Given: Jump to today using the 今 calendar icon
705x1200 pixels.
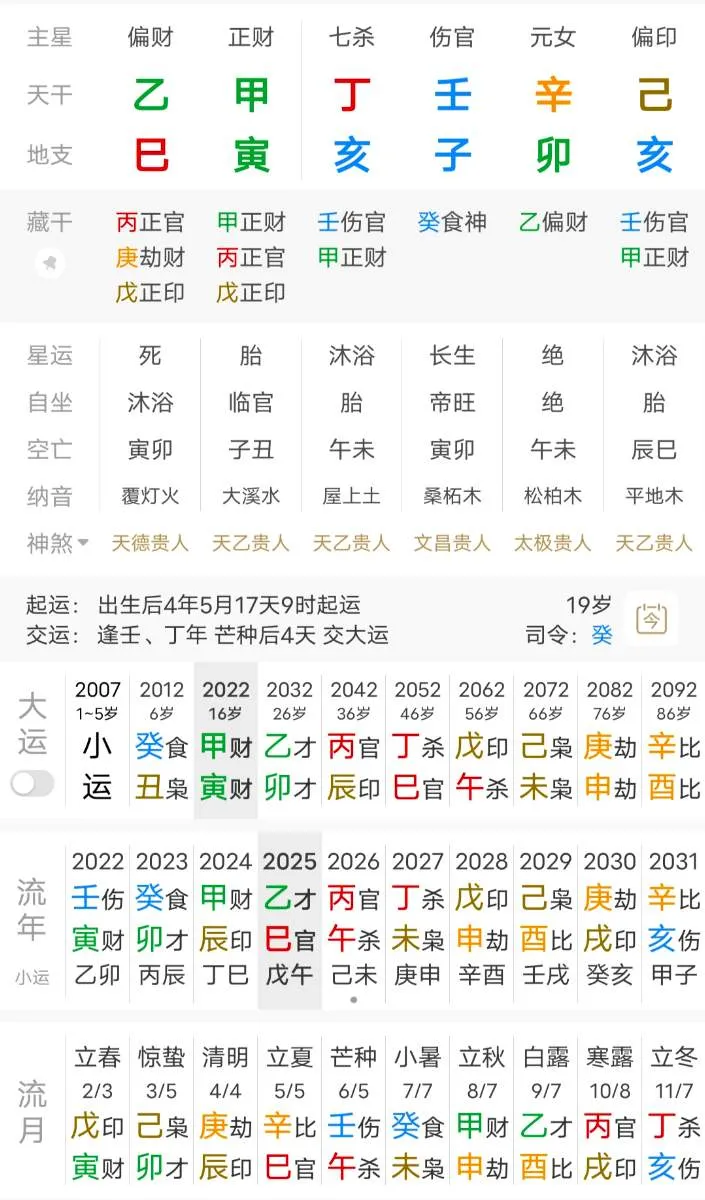Looking at the screenshot, I should tap(650, 619).
